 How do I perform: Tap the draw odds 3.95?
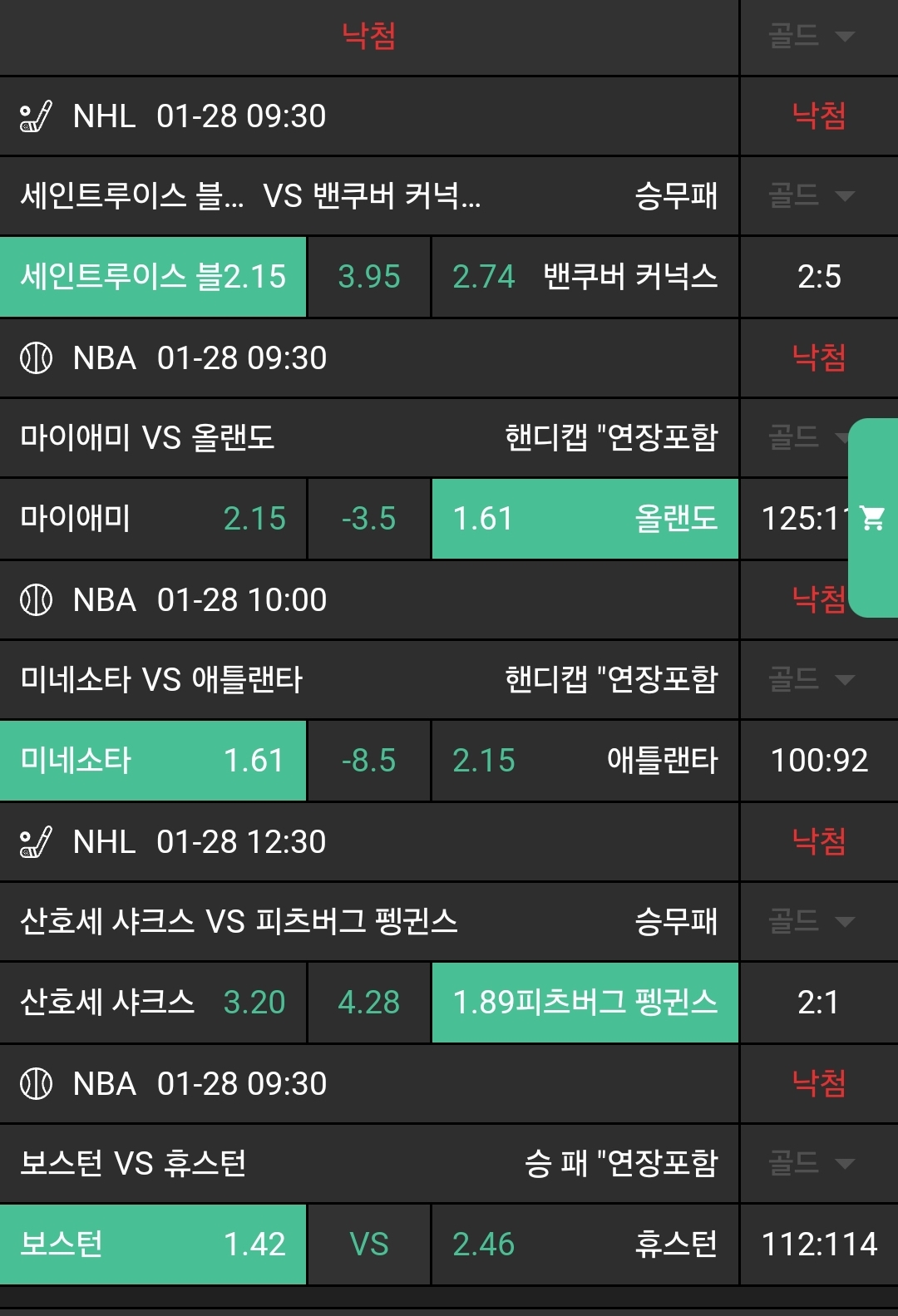point(369,277)
